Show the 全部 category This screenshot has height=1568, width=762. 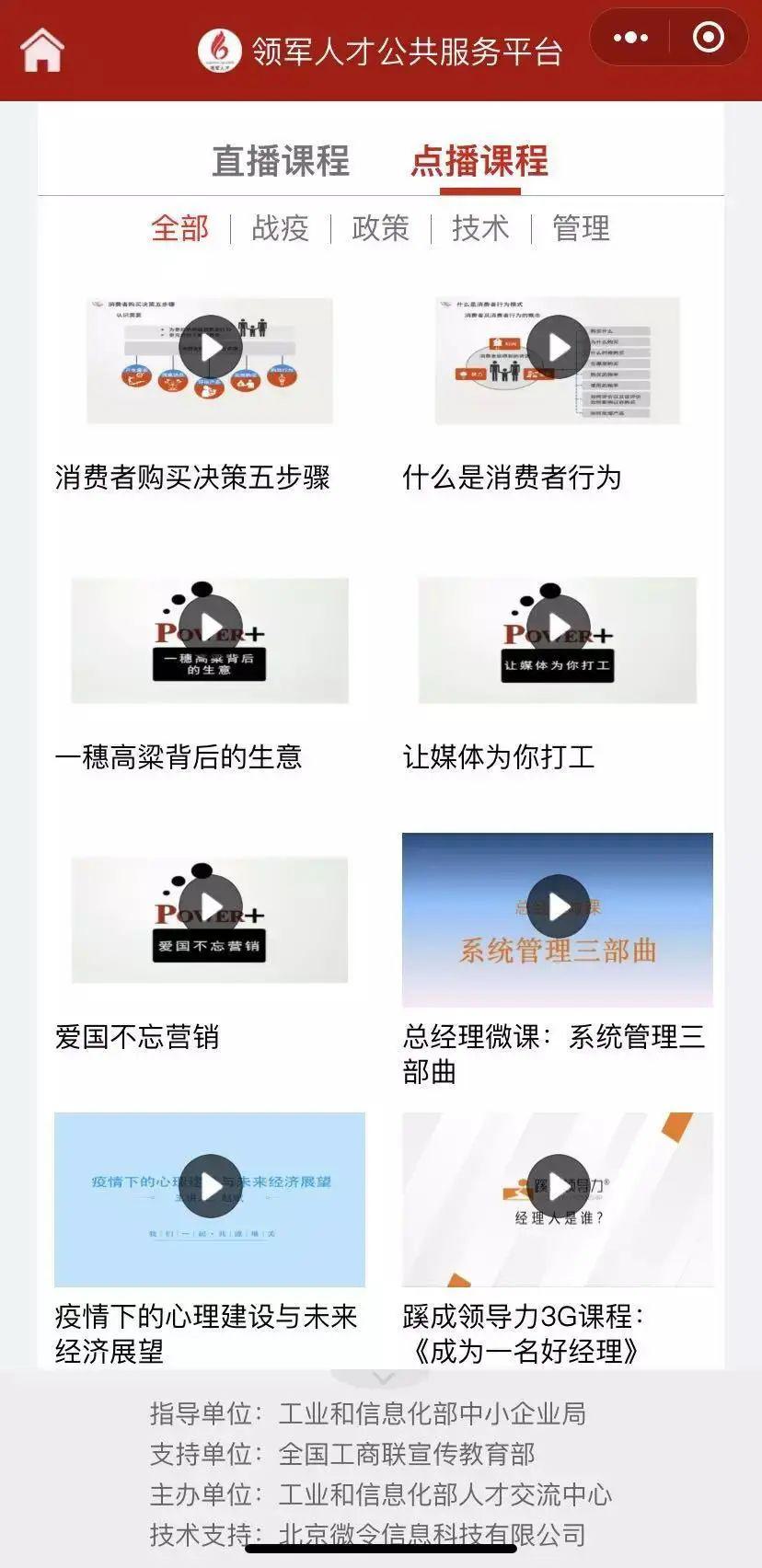click(180, 228)
